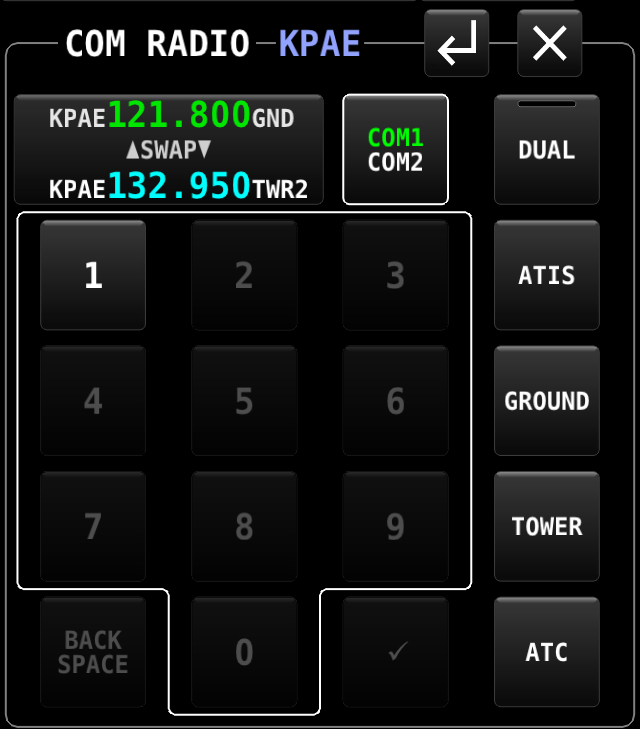Swap active and standby KPAE frequencies
Screen dimensions: 640x729
169,150
